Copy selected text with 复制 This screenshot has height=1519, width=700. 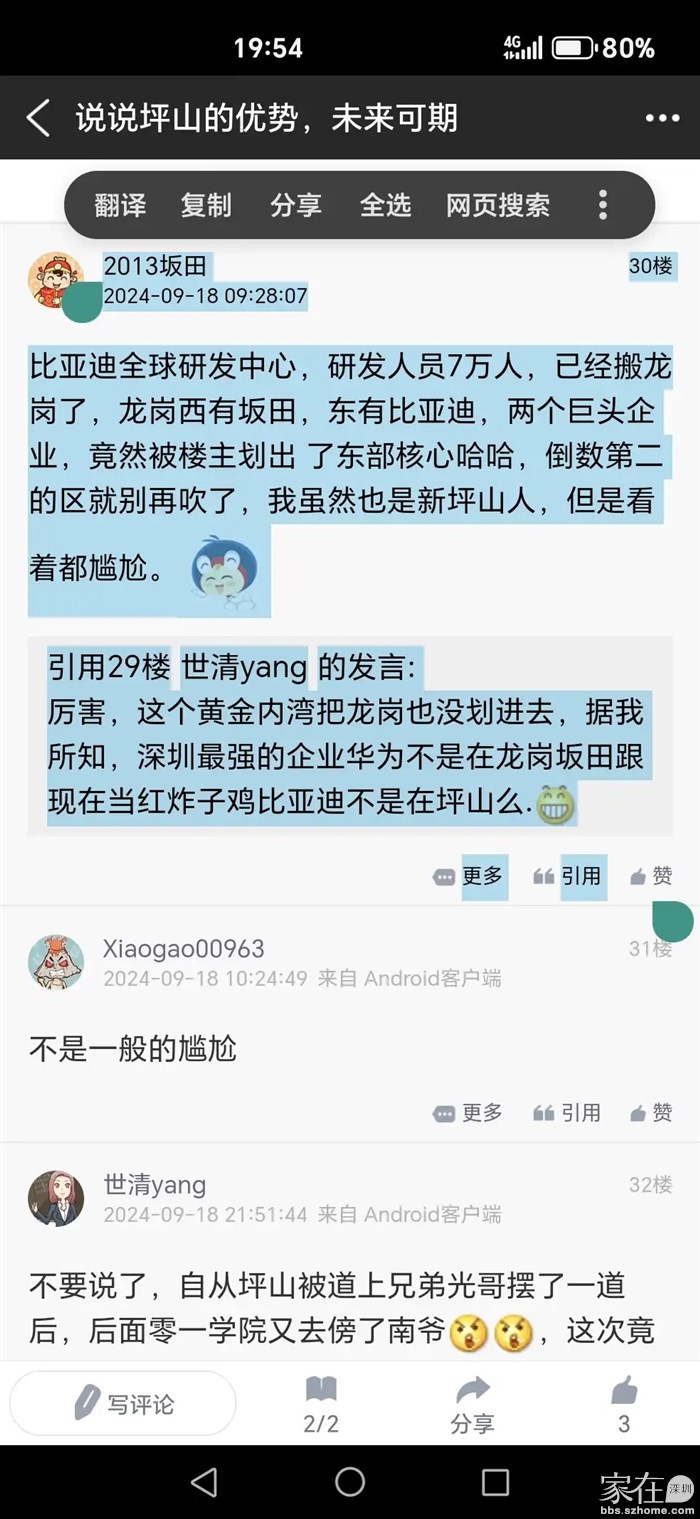pos(206,205)
